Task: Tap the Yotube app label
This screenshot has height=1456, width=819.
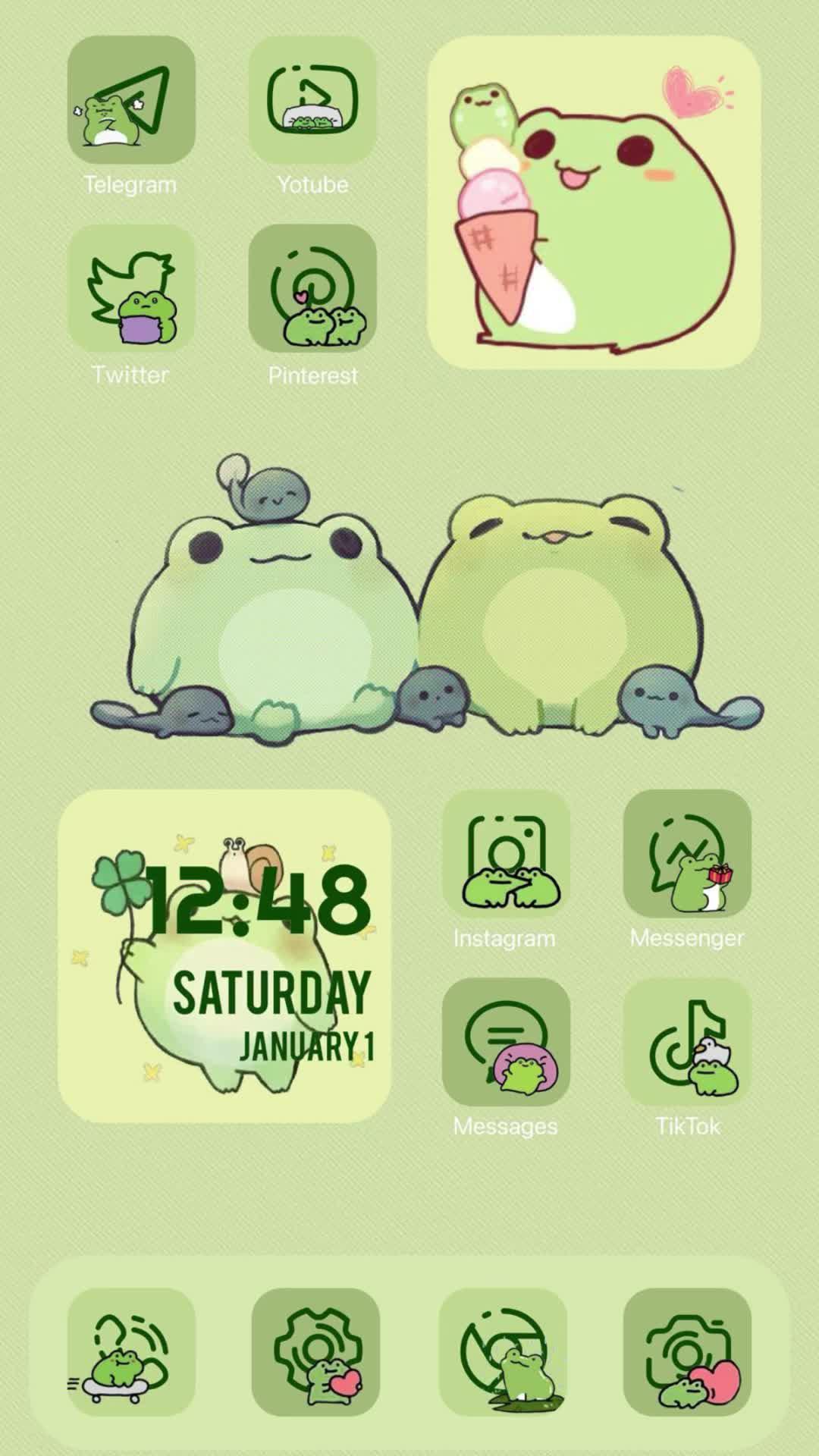Action: pos(313,184)
